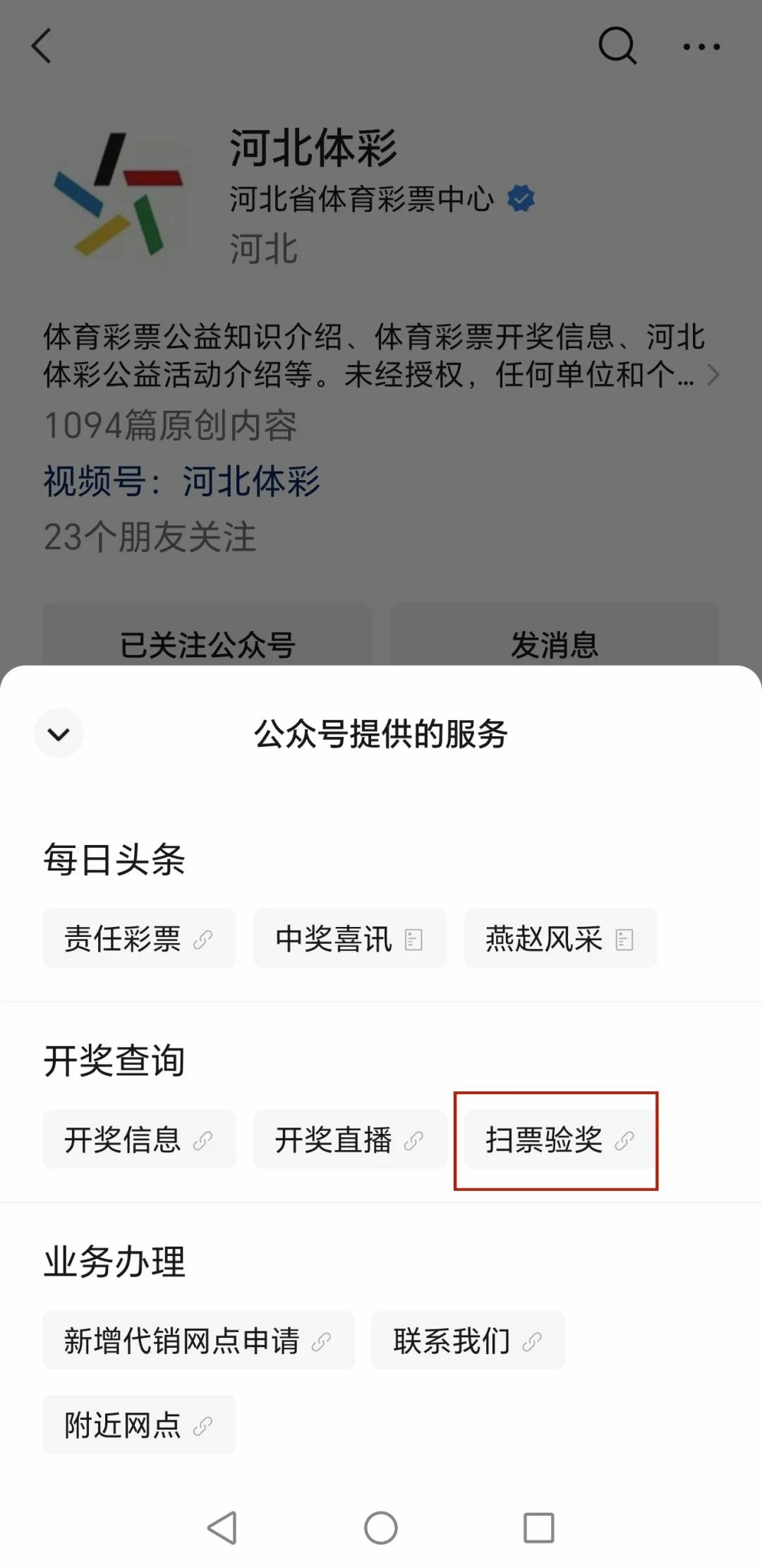The height and width of the screenshot is (1568, 762).
Task: Tap the system back triangle button
Action: pyautogui.click(x=222, y=1528)
